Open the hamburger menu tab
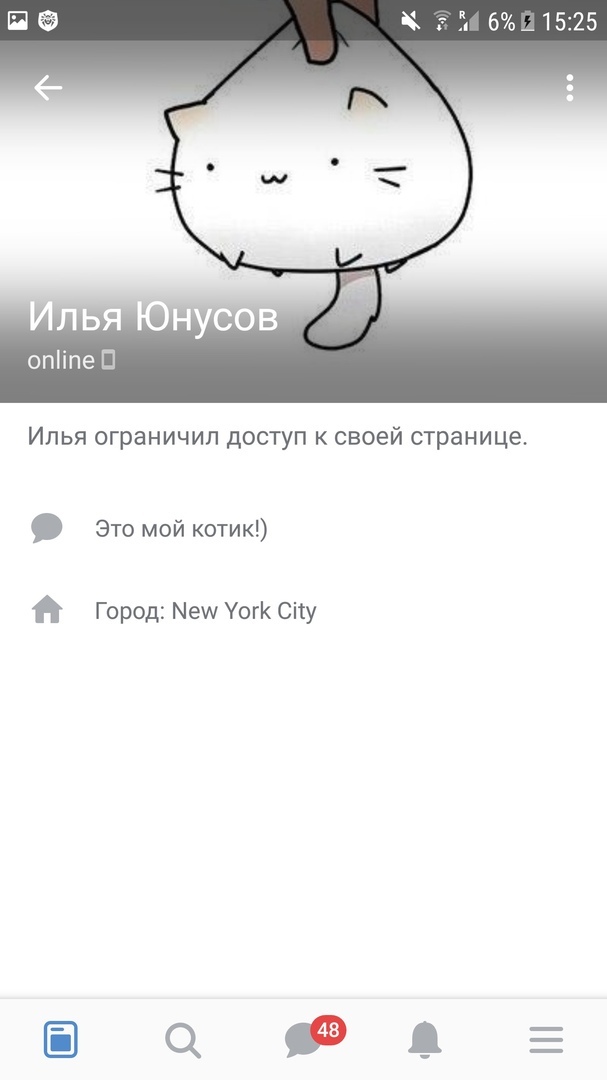 tap(546, 1040)
